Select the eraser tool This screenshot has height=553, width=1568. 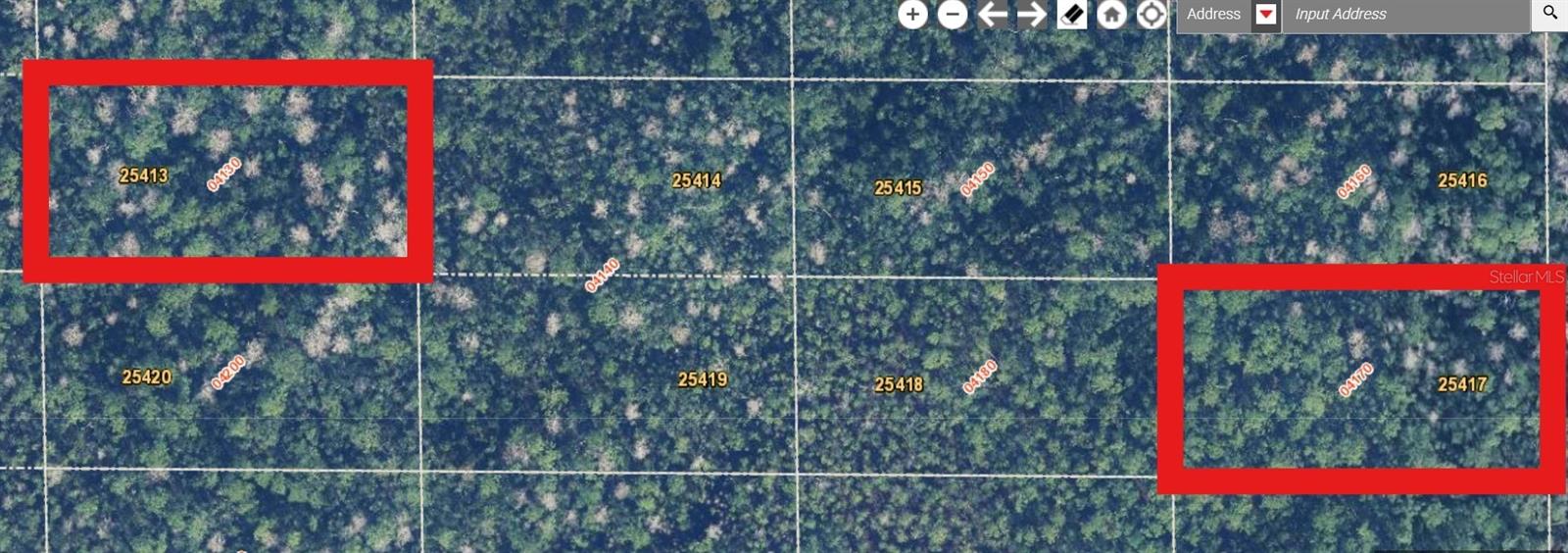click(x=1072, y=15)
